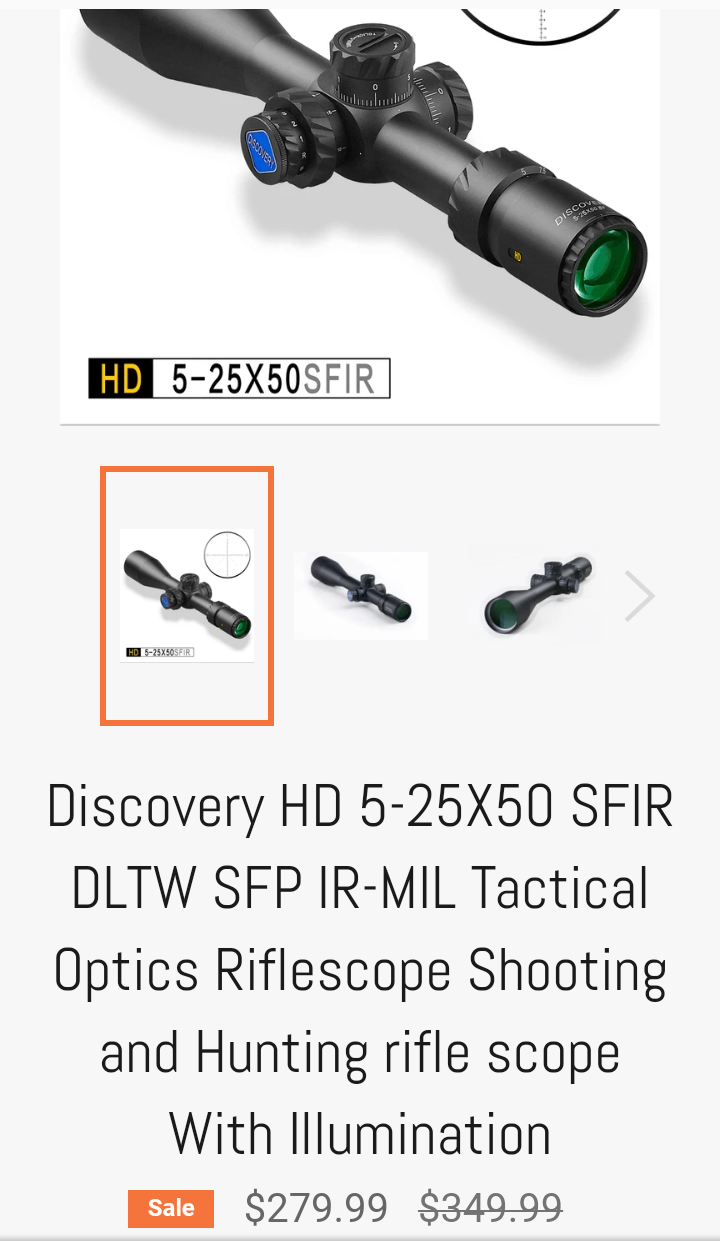Select the second scope thumbnail on white background
The image size is (720, 1241).
click(x=360, y=595)
